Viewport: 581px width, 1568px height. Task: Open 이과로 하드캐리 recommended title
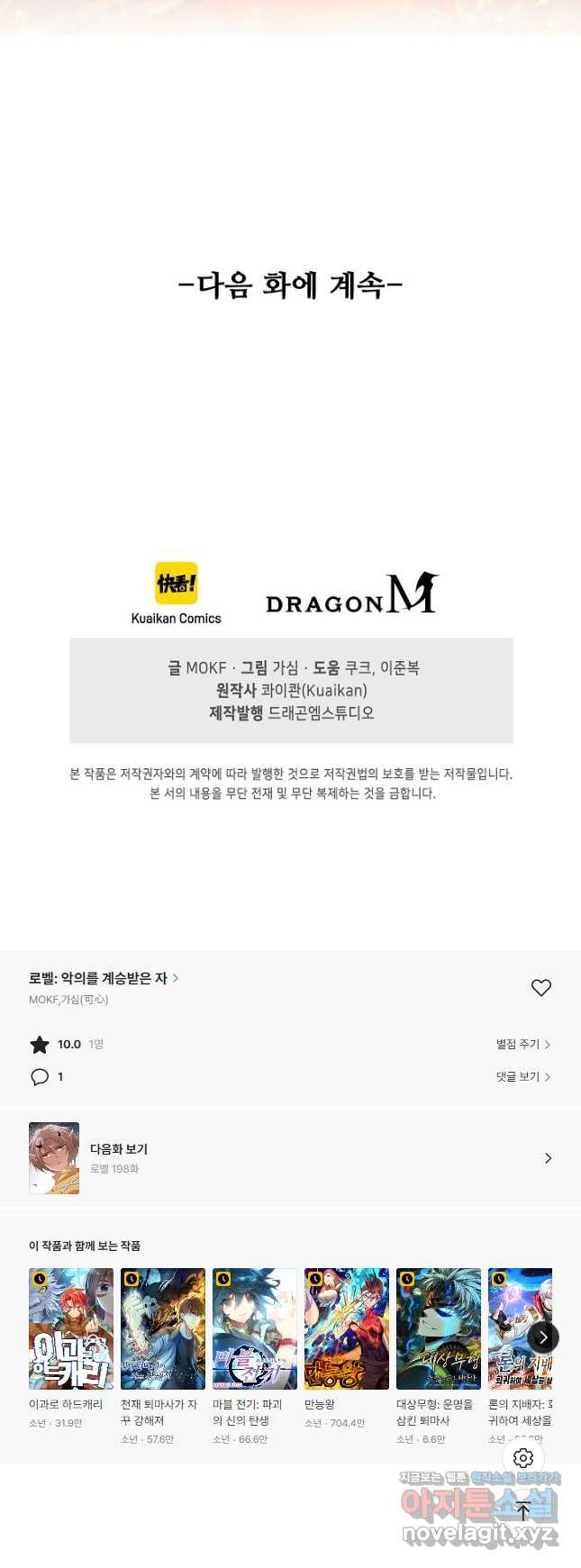tap(71, 1329)
